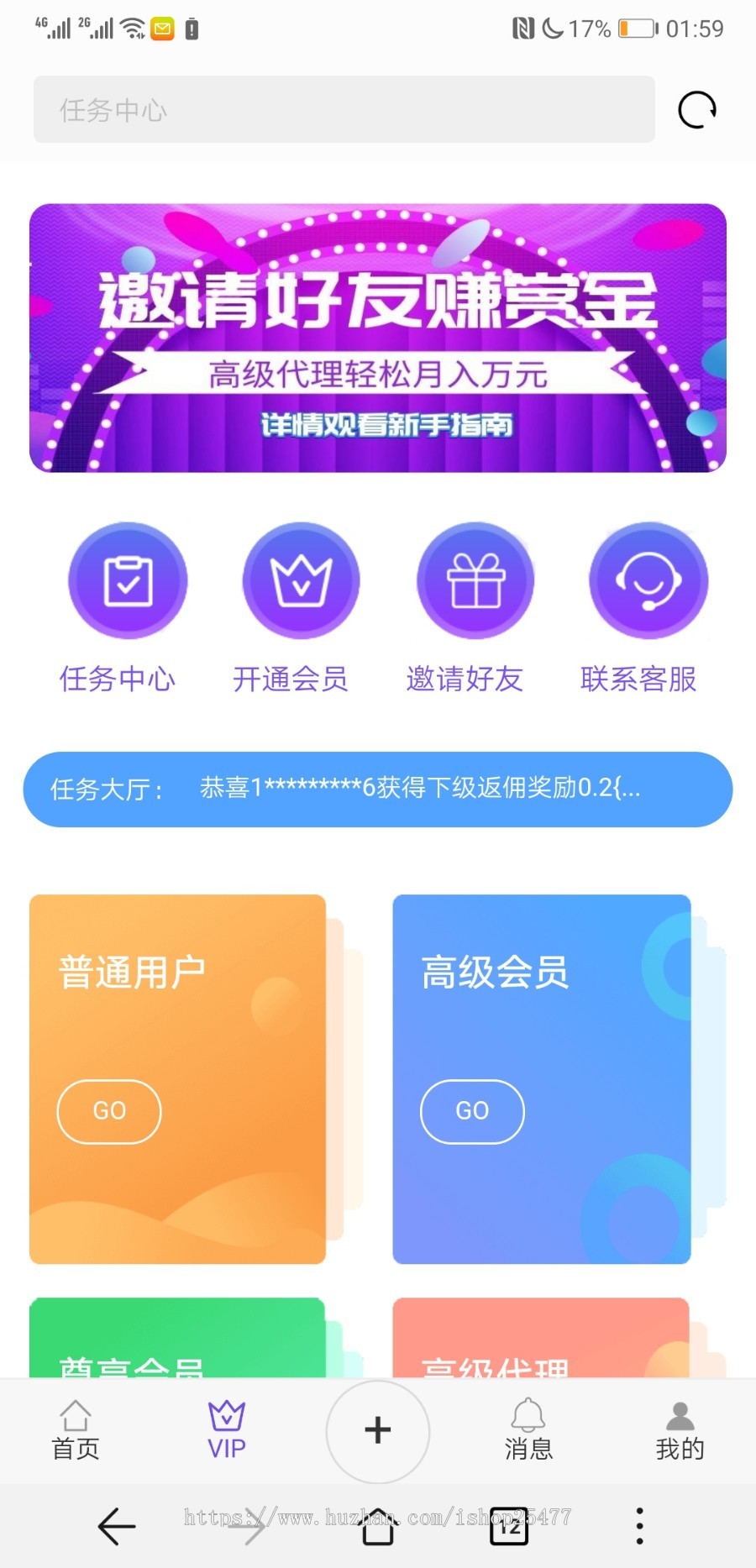Open the 任务大厅 announcement banner

pyautogui.click(x=378, y=789)
